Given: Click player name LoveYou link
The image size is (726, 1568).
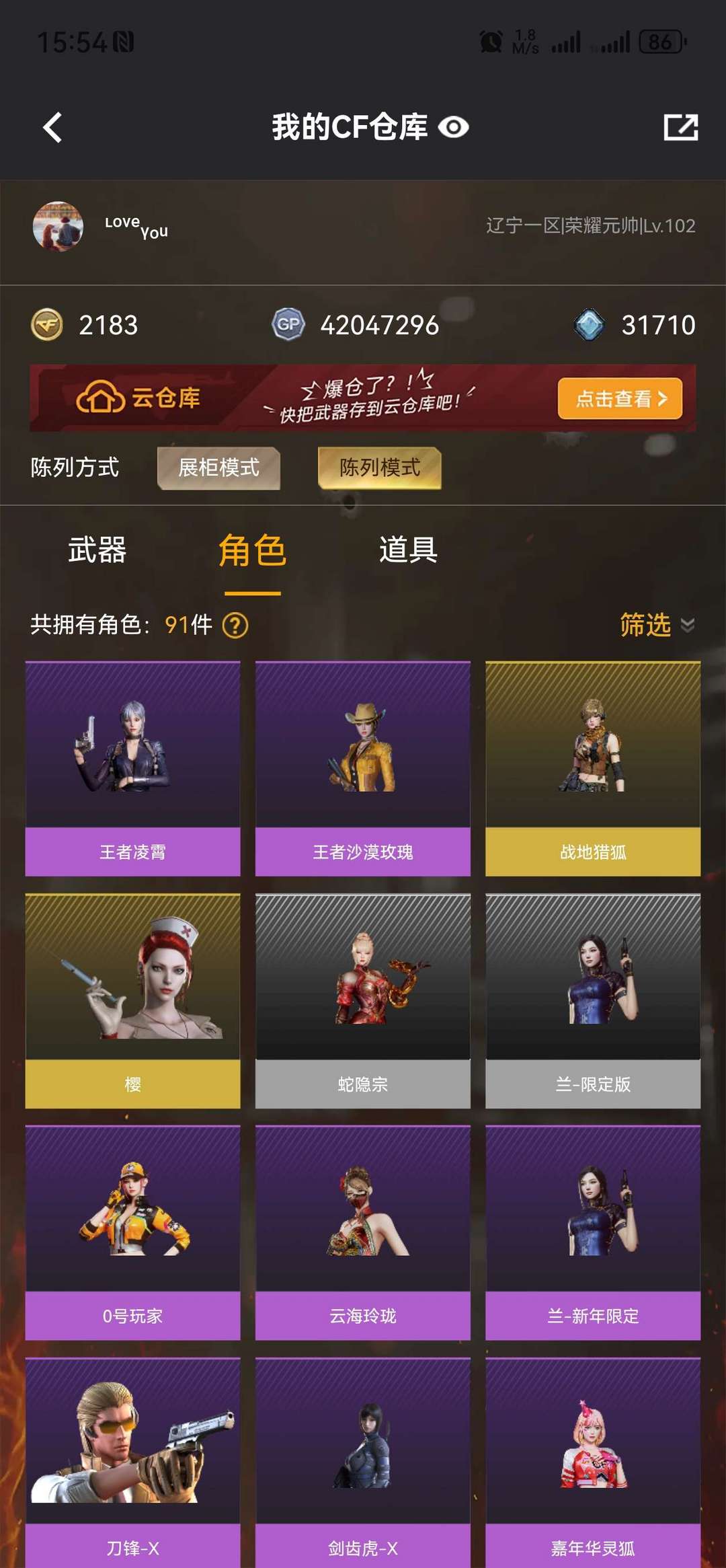Looking at the screenshot, I should pyautogui.click(x=134, y=227).
